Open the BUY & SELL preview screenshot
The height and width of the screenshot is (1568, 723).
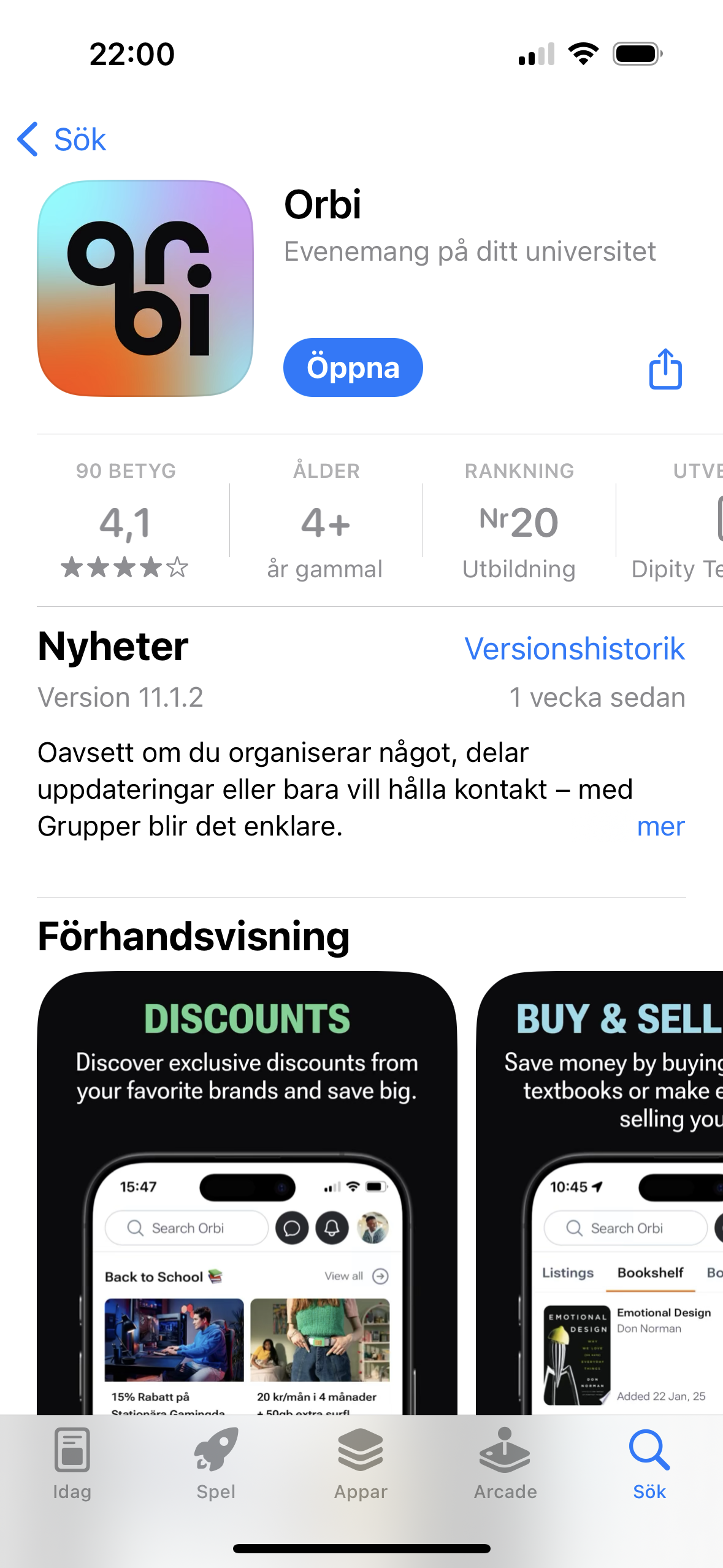coord(600,1193)
